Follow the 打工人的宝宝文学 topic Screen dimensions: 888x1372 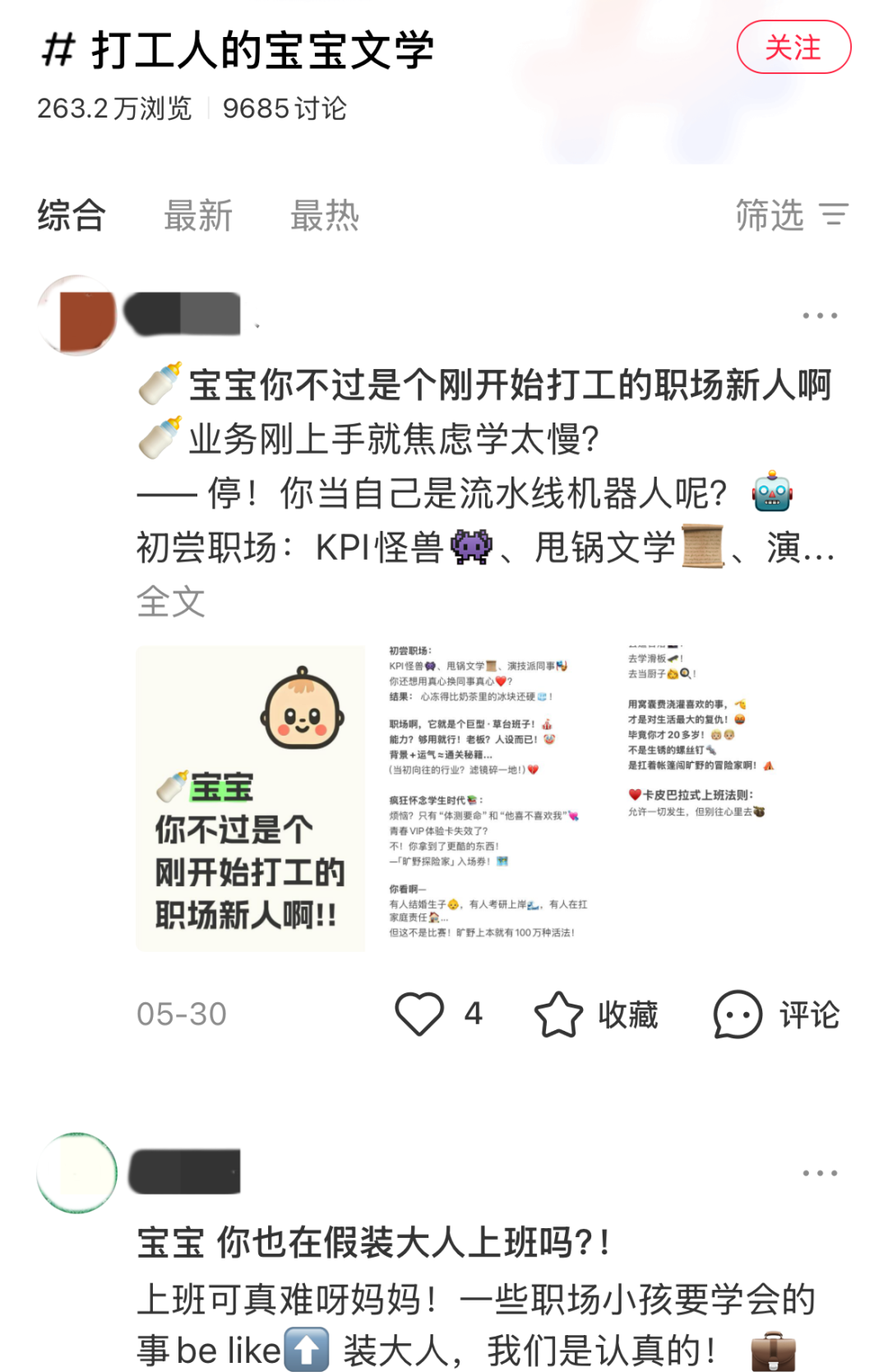[x=793, y=48]
